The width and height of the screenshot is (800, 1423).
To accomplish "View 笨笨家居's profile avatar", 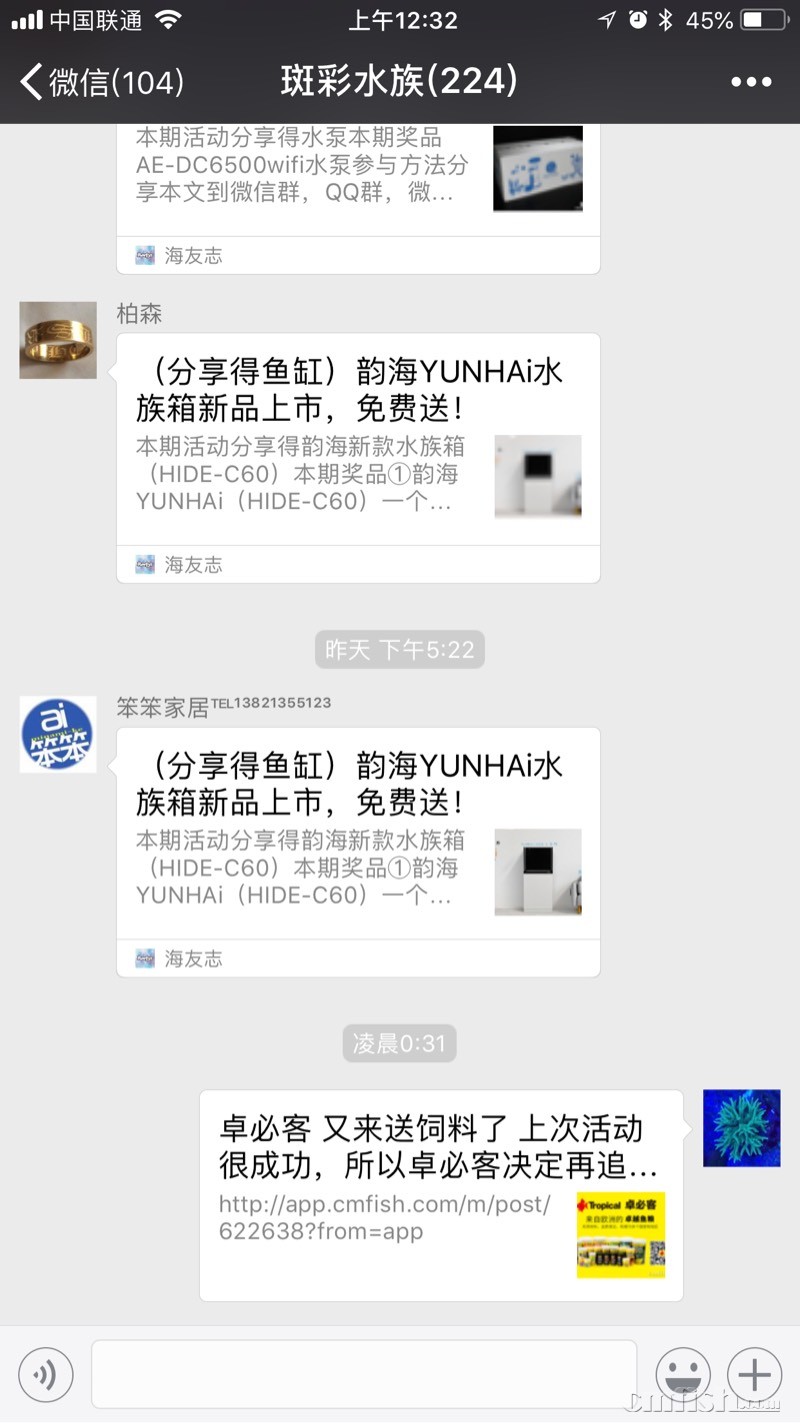I will [58, 734].
